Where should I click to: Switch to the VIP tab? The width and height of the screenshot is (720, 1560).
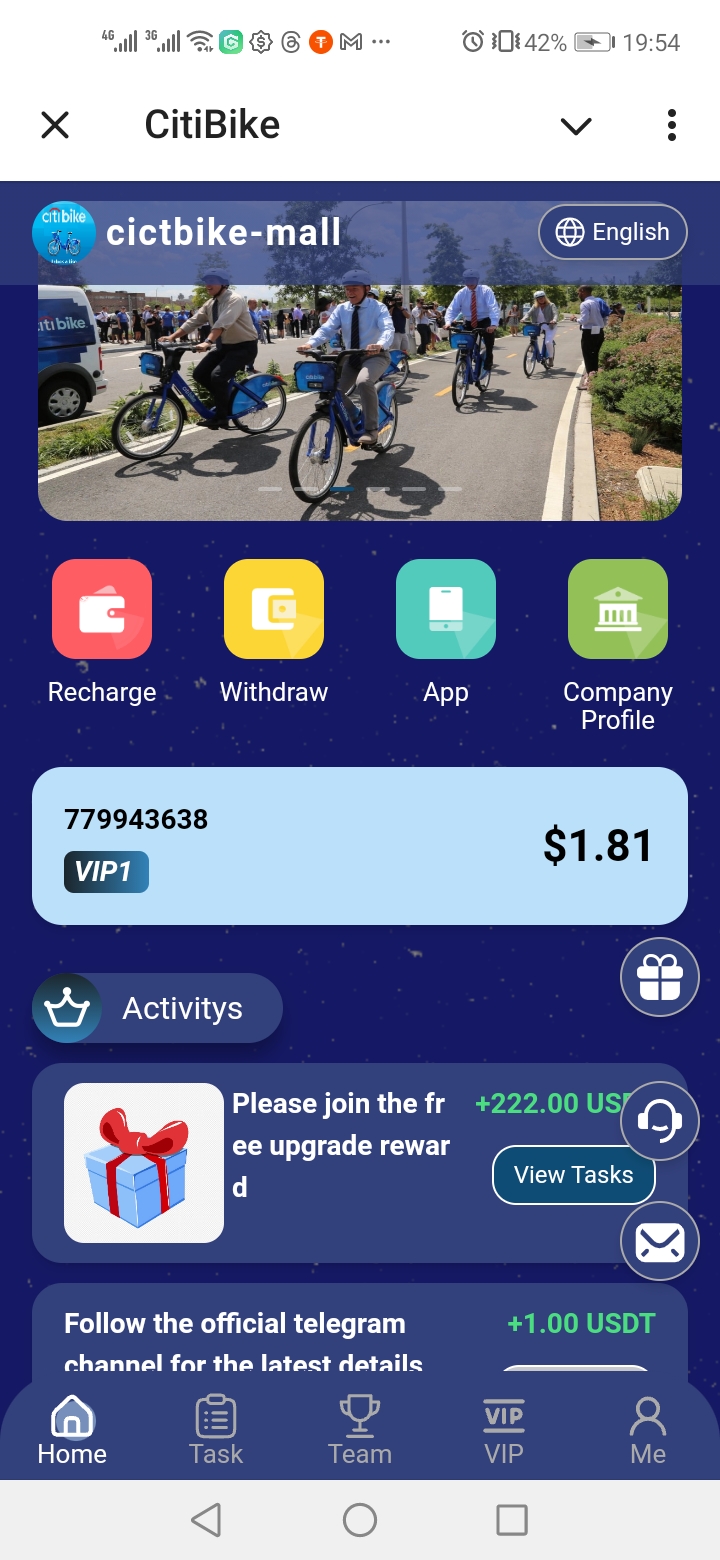pyautogui.click(x=504, y=1431)
